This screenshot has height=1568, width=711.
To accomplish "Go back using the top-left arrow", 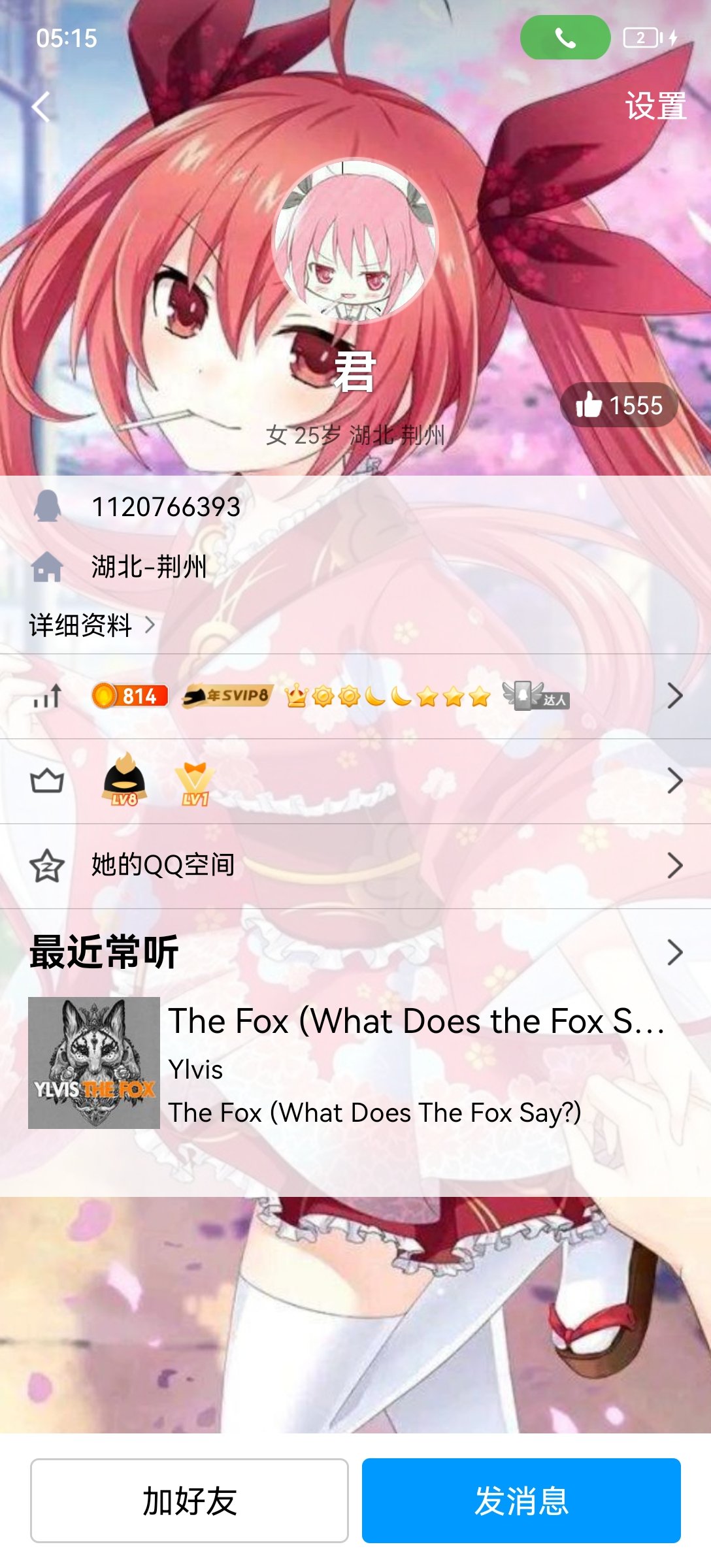I will click(41, 106).
